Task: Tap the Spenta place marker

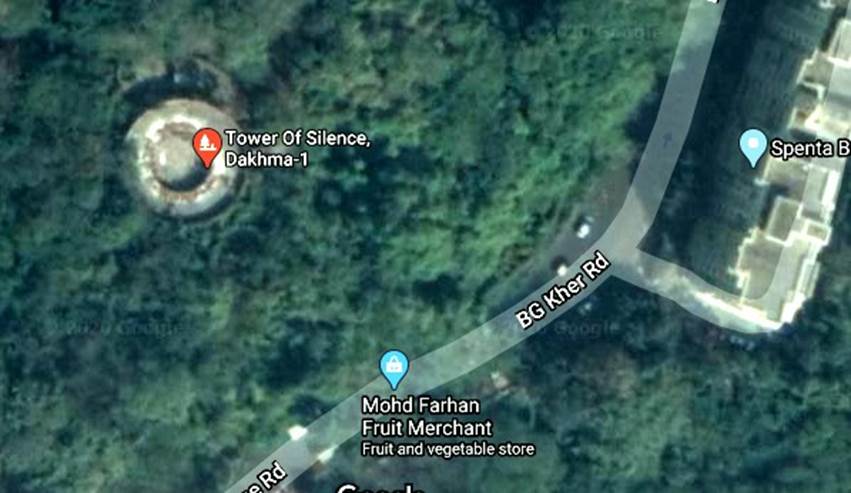Action: point(753,148)
